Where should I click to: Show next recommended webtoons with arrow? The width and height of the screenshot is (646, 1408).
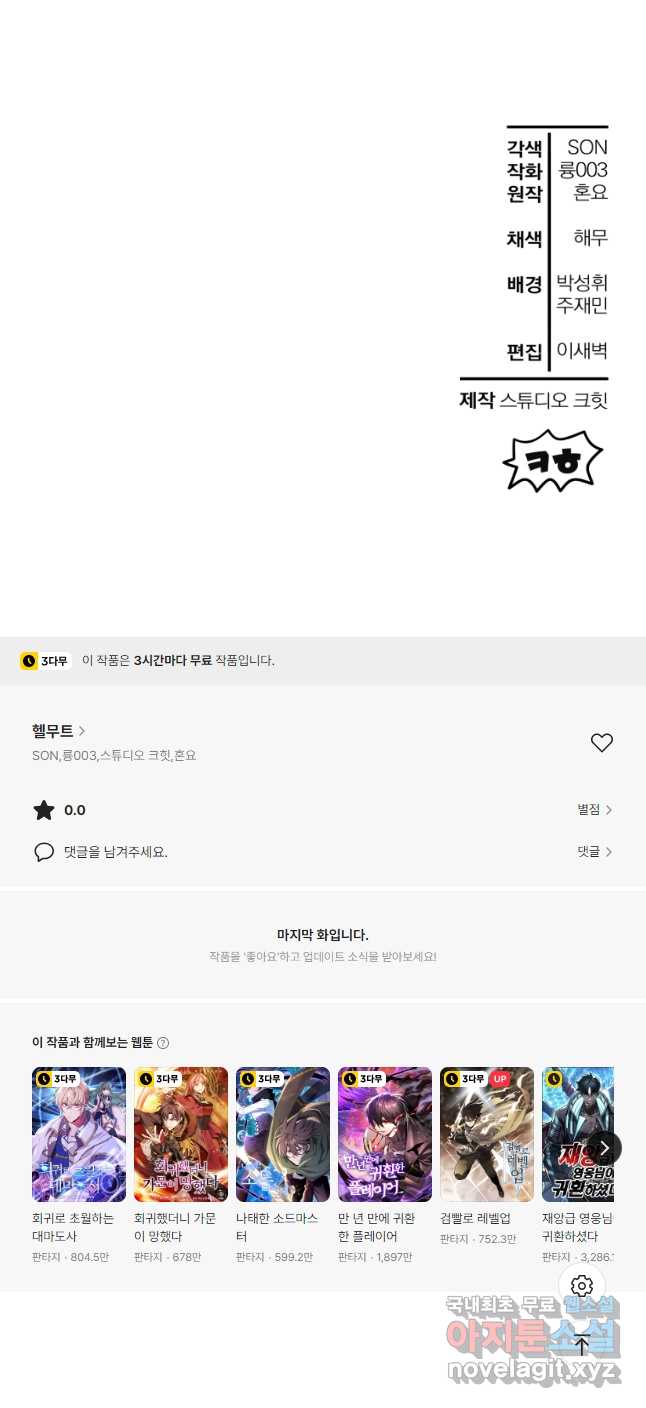(604, 1148)
